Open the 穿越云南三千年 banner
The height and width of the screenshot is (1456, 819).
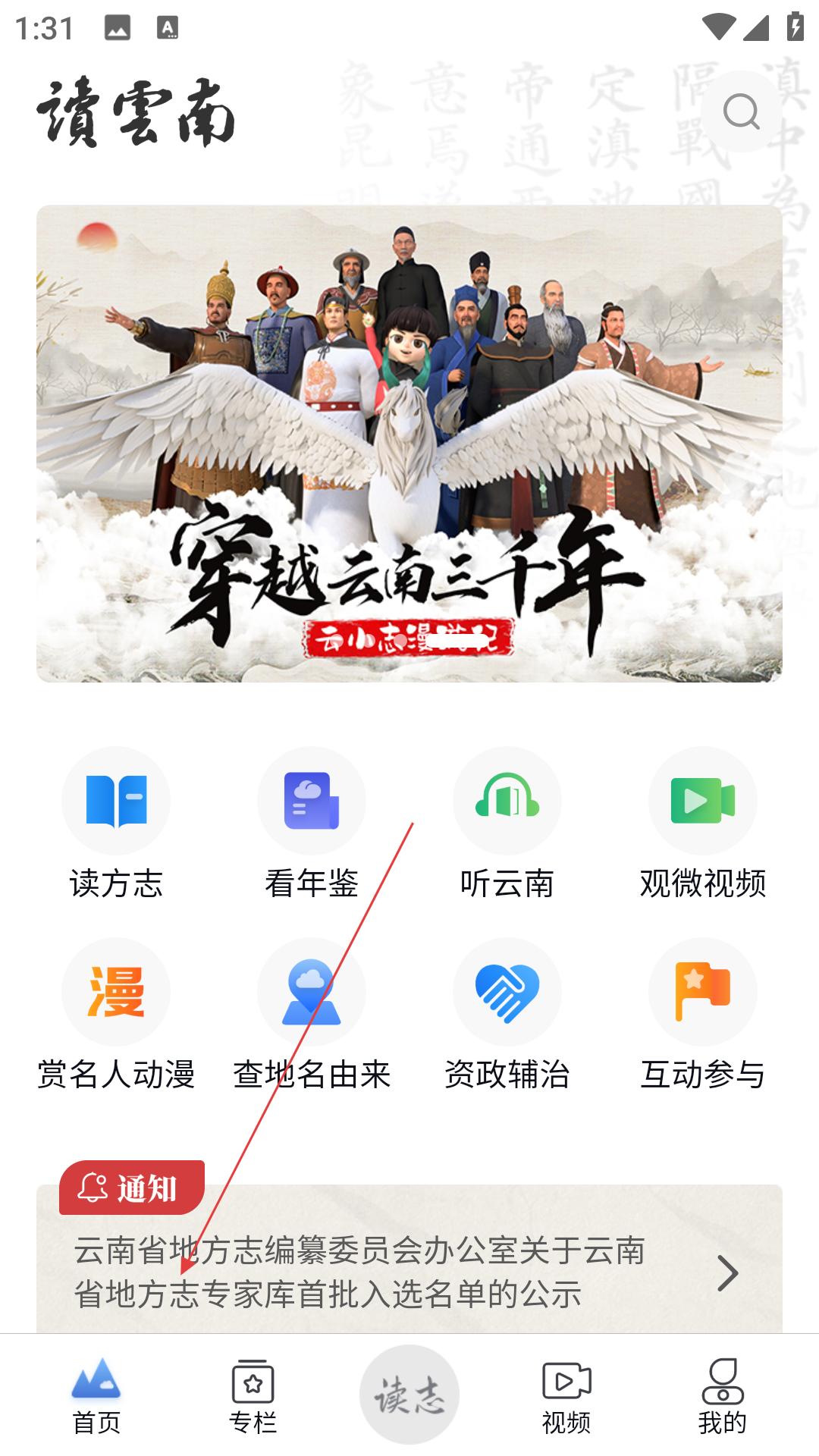(x=409, y=444)
